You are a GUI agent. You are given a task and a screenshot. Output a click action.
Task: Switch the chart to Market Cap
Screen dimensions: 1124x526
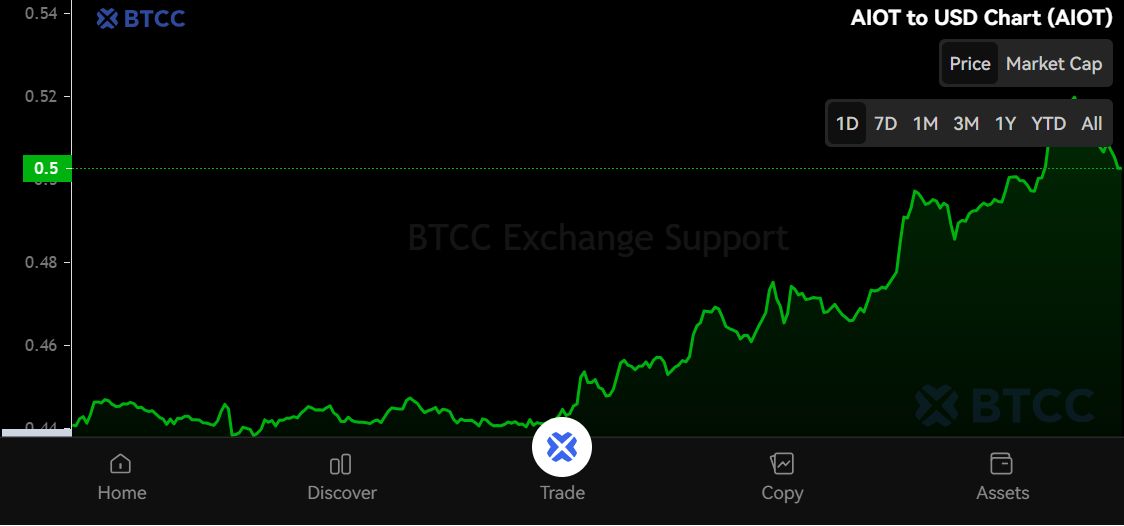tap(1053, 64)
